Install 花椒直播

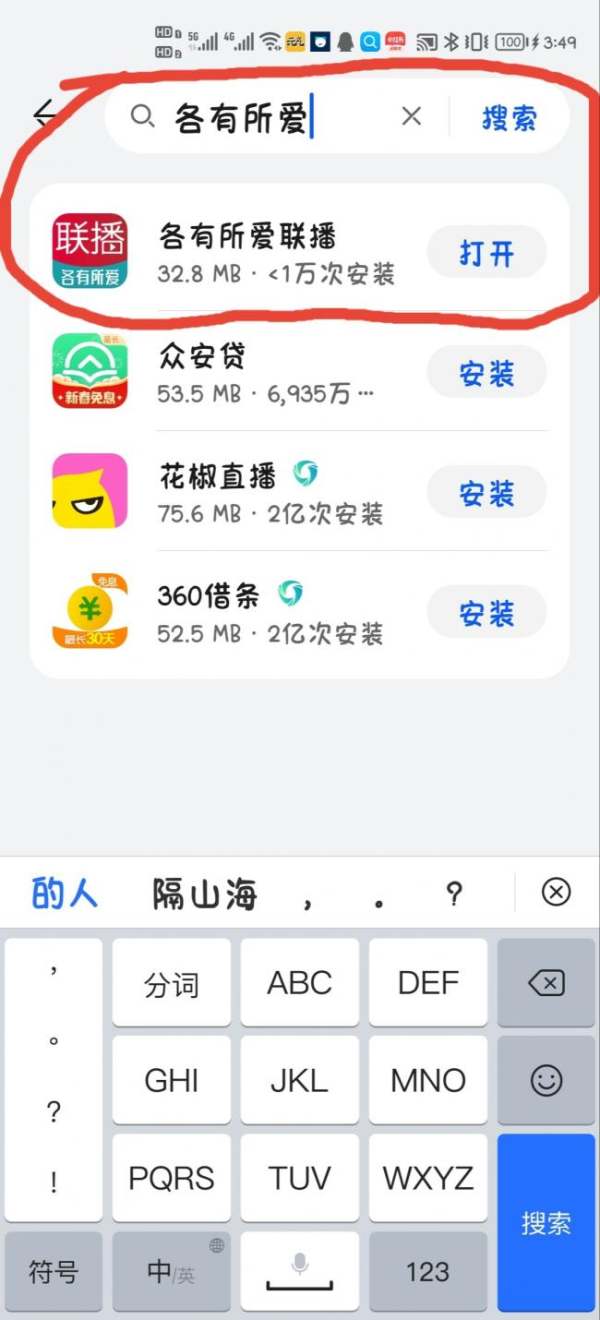point(486,493)
